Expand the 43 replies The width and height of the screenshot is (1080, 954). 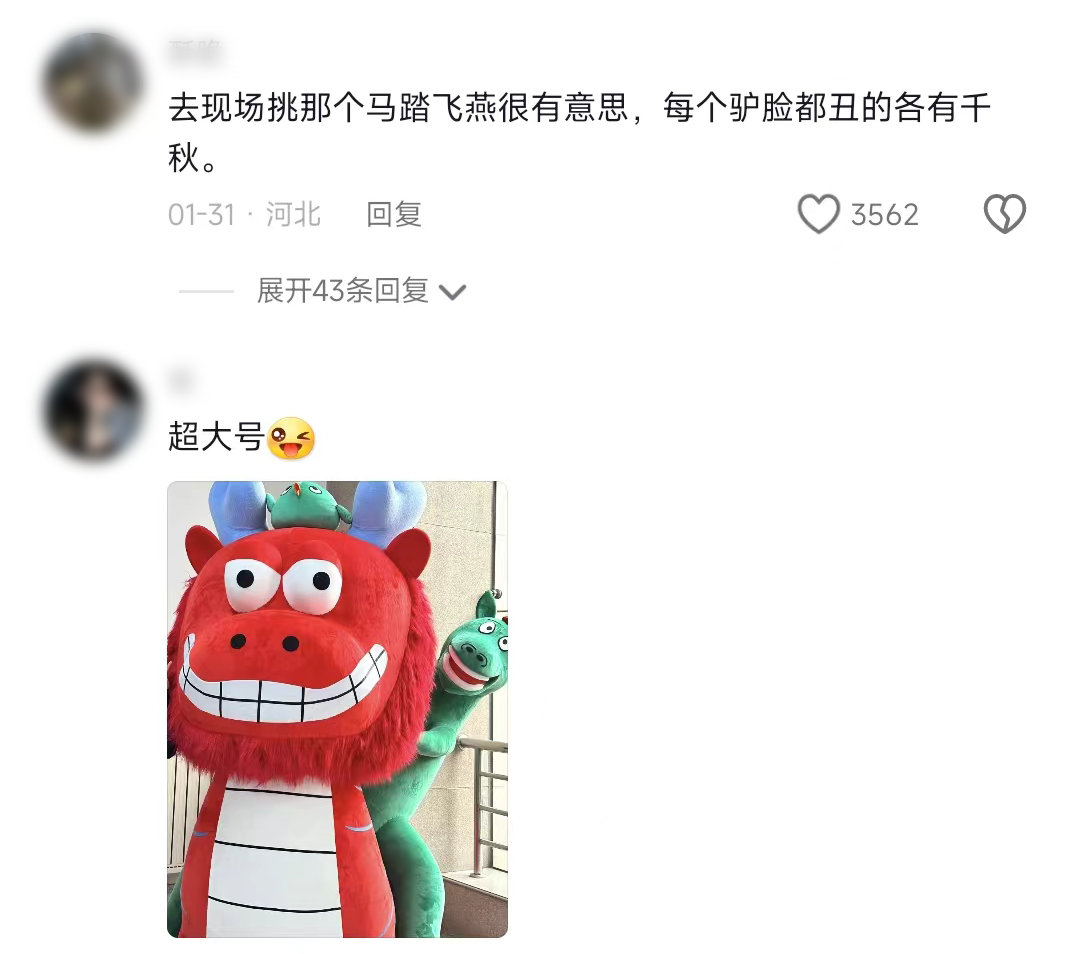pos(360,291)
